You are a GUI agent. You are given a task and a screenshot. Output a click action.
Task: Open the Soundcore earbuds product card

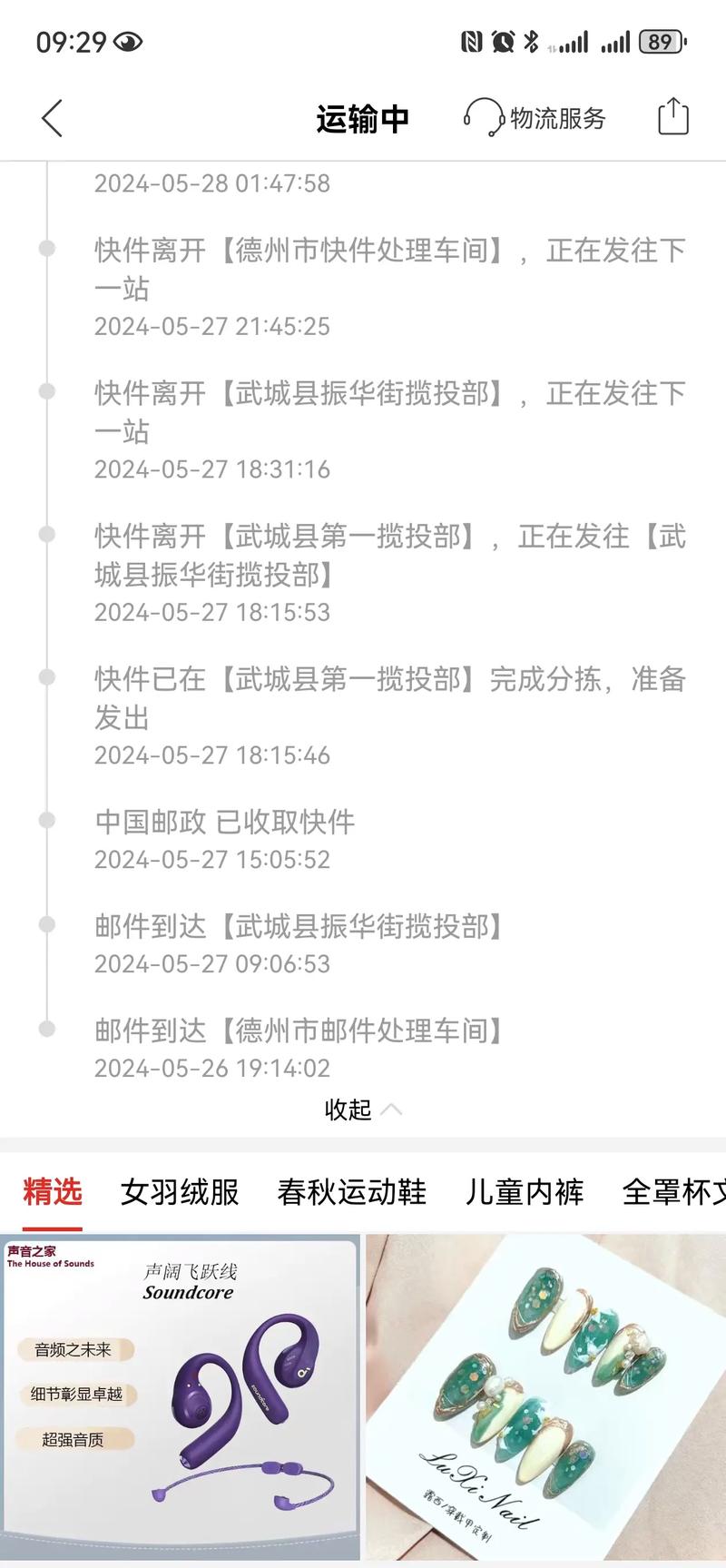coord(181,1398)
